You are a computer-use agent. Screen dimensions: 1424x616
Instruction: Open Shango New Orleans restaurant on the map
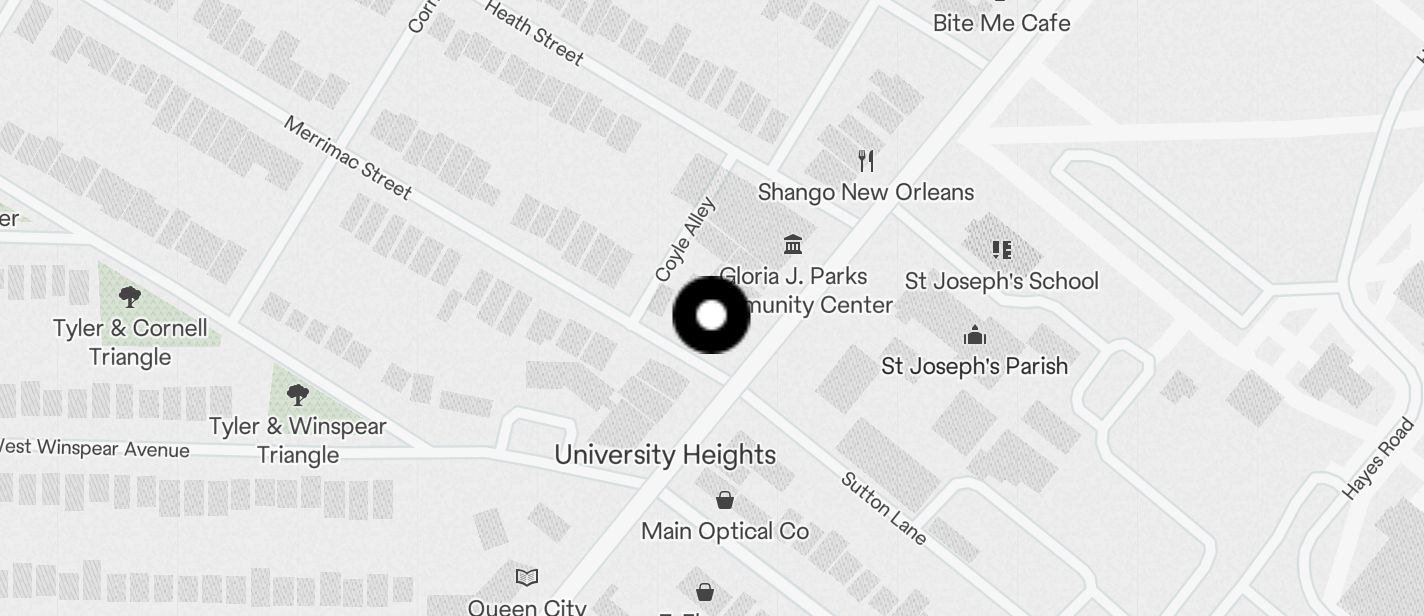[x=867, y=161]
